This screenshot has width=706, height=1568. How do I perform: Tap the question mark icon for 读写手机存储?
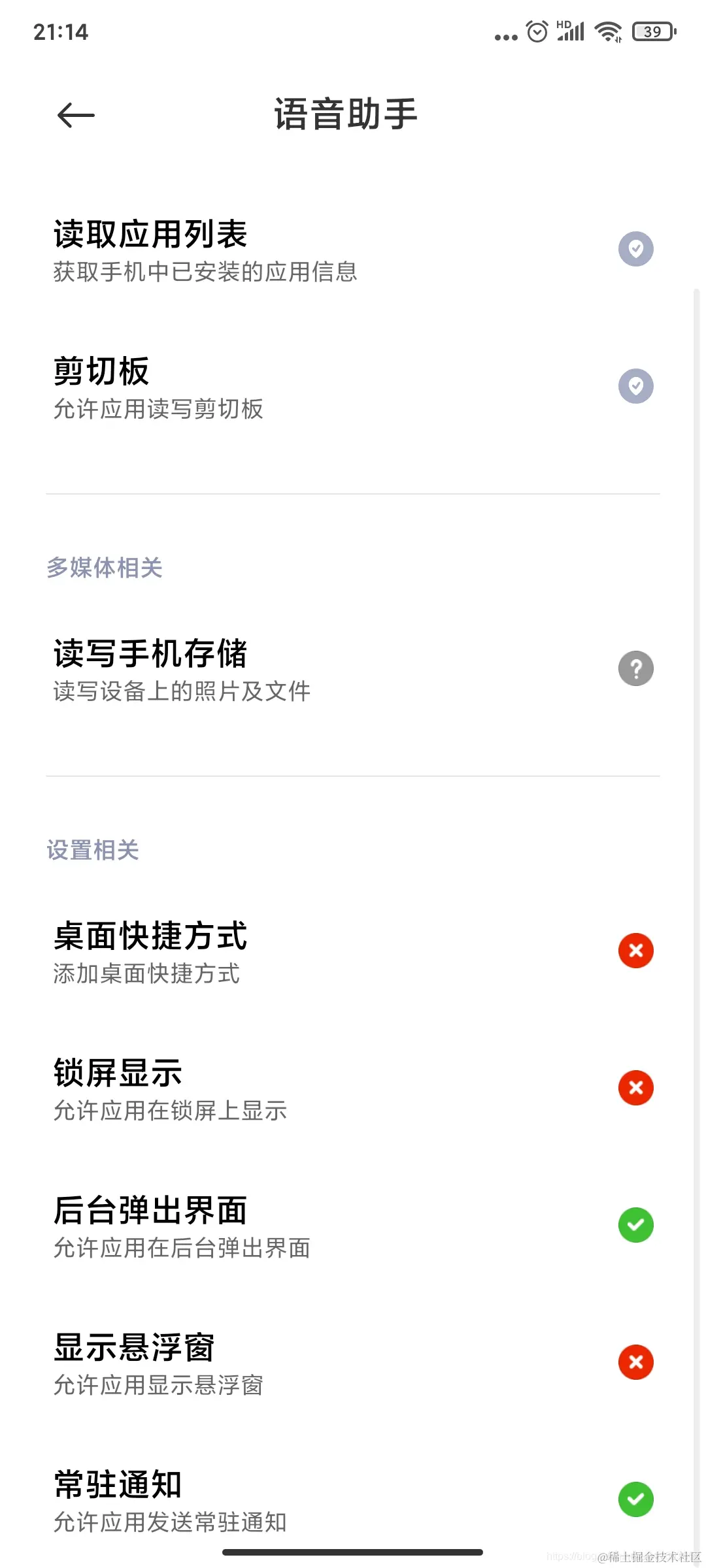click(x=635, y=668)
